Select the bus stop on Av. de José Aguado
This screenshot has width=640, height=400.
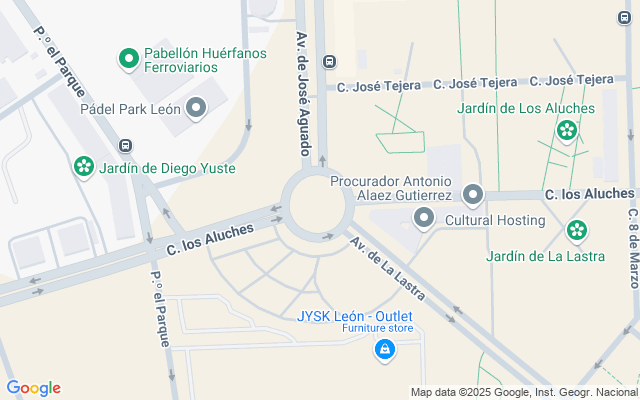[330, 60]
